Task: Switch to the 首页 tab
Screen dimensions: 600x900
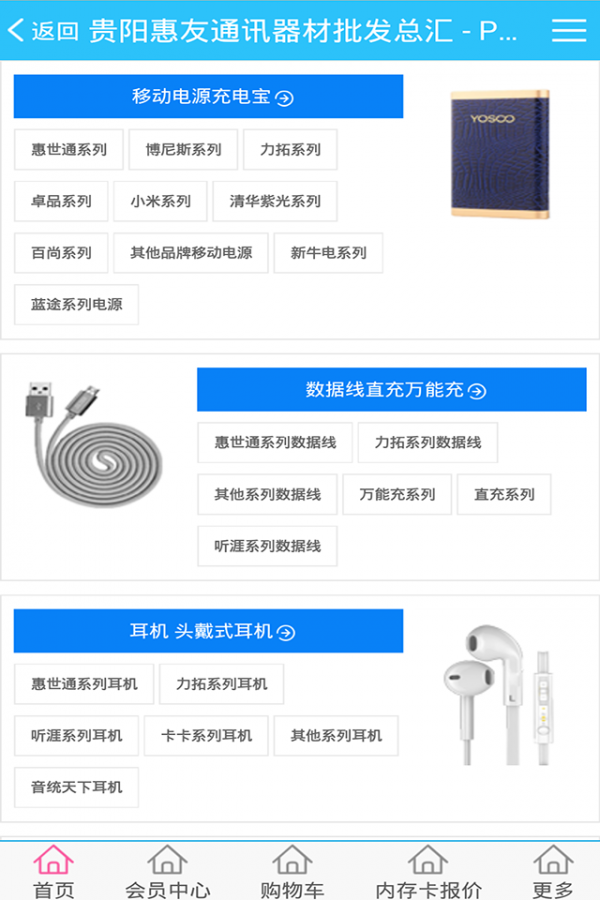Action: tap(54, 872)
